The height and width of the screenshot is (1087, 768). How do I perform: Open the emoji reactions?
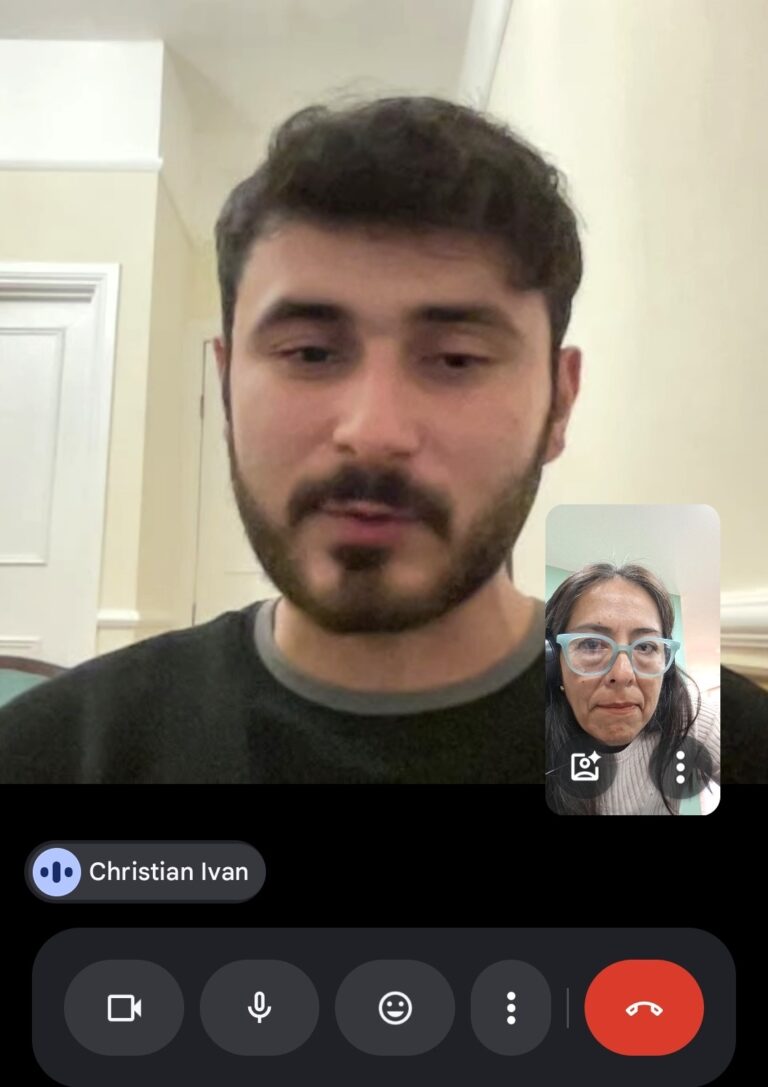coord(395,1007)
